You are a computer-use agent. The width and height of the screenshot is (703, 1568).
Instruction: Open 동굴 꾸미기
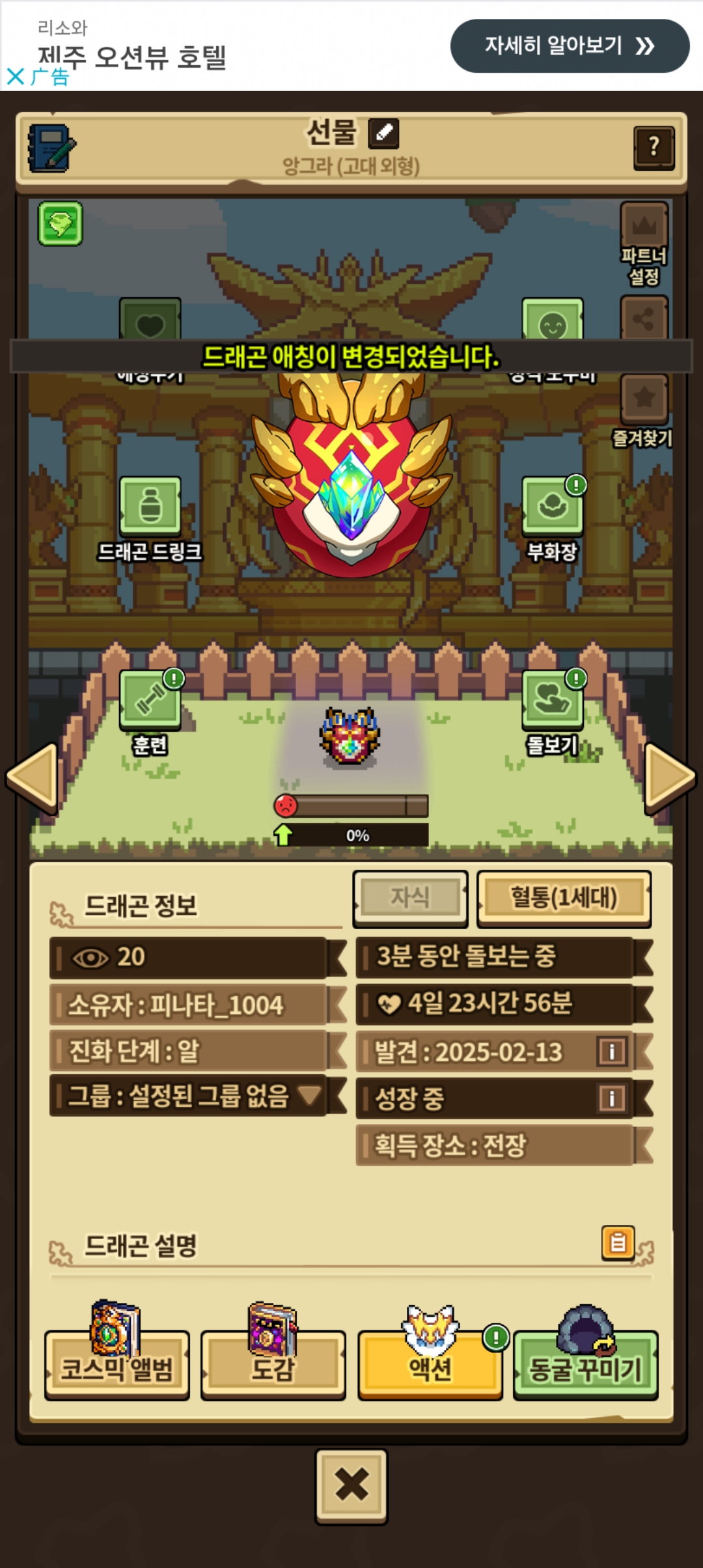[585, 1367]
